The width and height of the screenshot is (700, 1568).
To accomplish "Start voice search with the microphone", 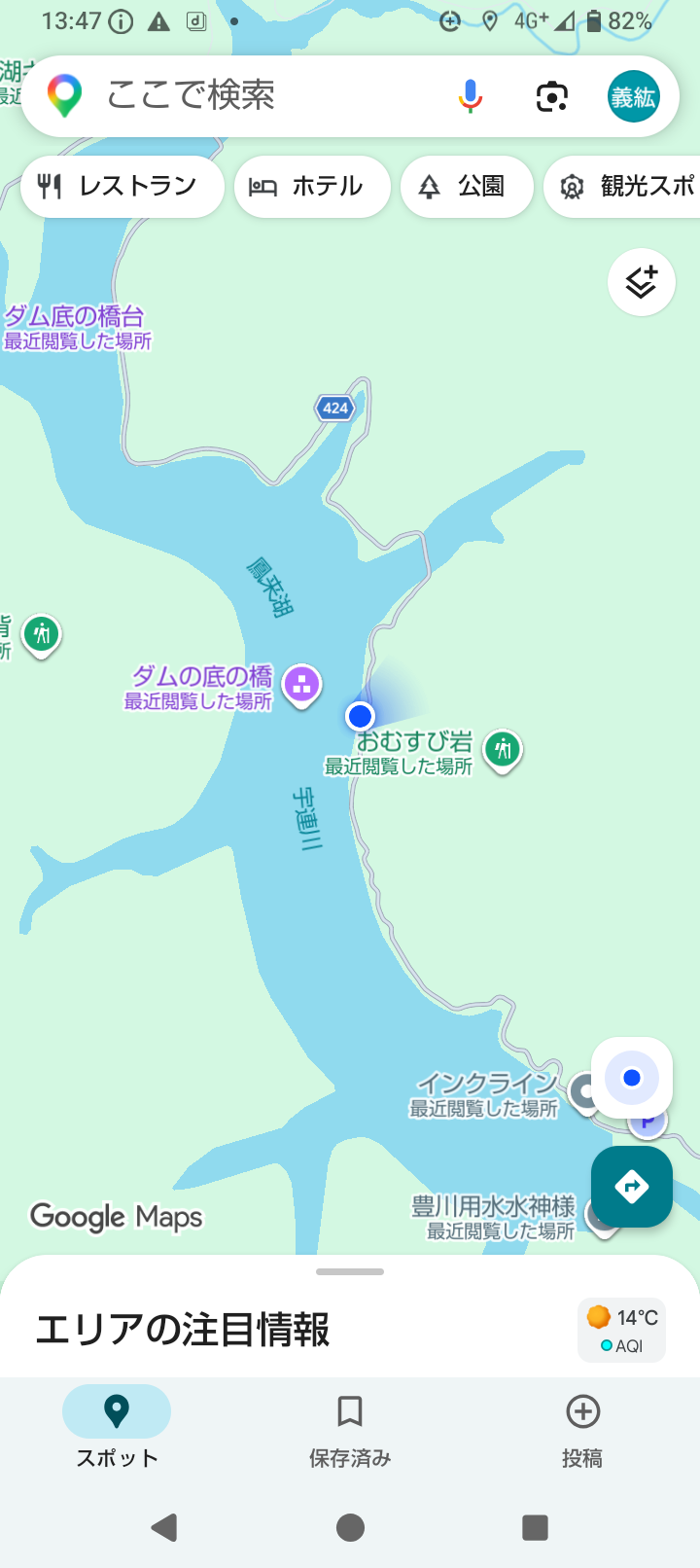I will pos(471,96).
